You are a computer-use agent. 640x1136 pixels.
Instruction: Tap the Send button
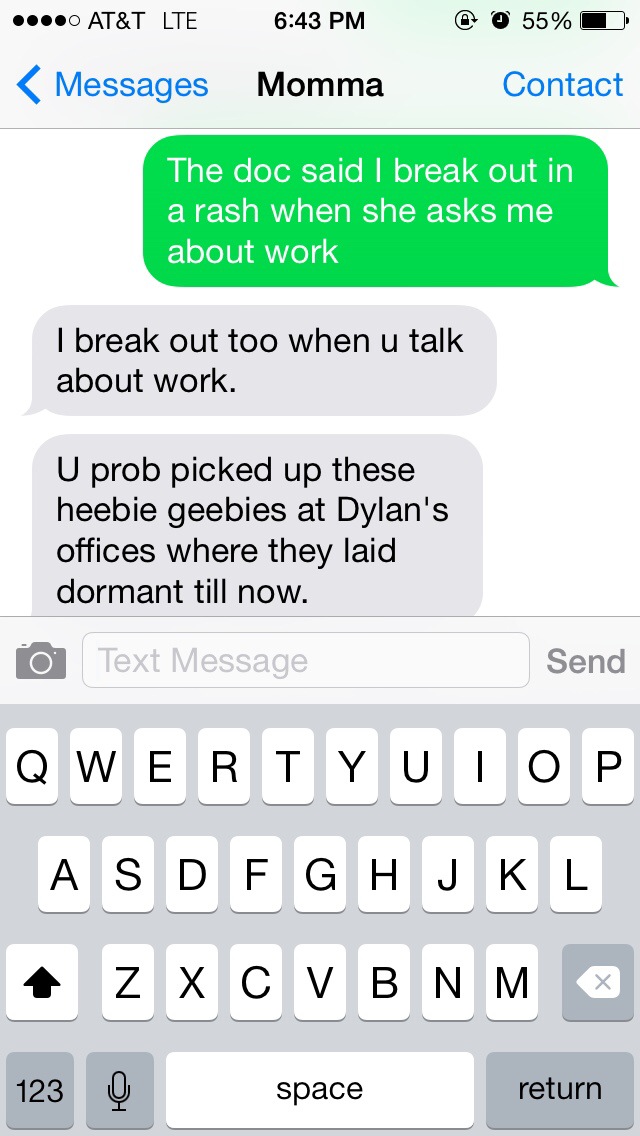click(586, 661)
